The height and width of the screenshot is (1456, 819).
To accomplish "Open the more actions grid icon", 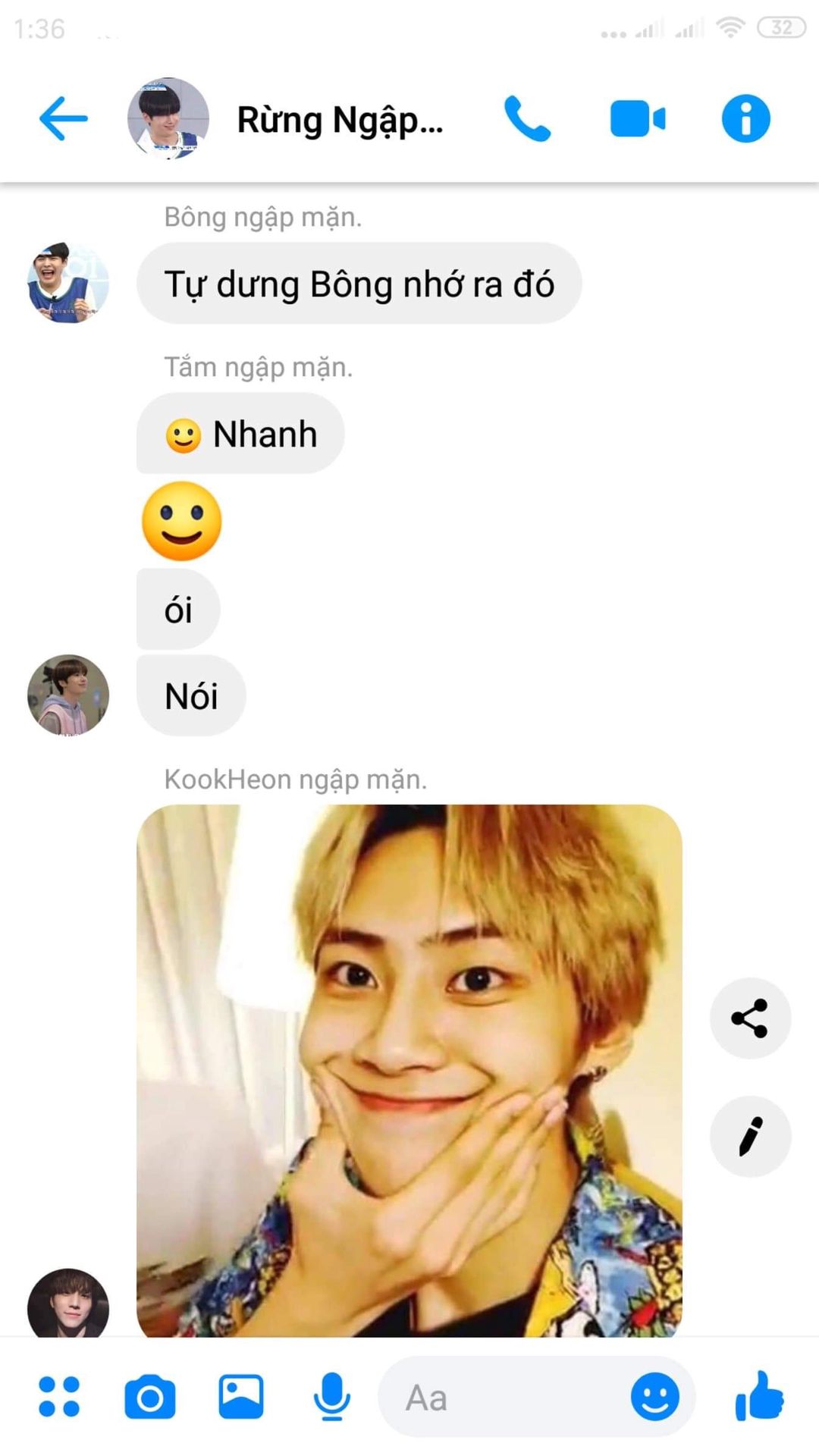I will point(59,1397).
